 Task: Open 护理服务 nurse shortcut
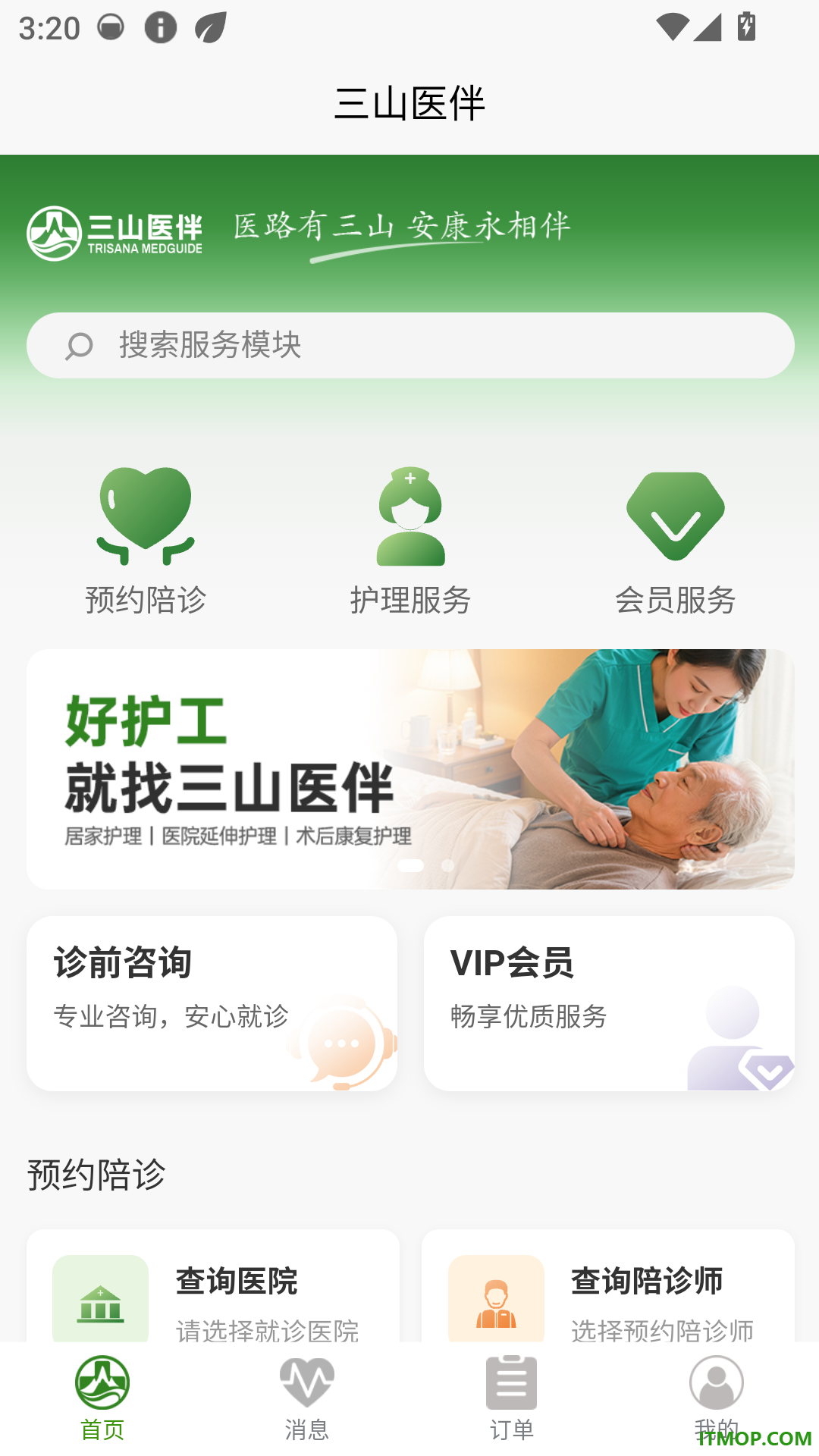[x=410, y=540]
